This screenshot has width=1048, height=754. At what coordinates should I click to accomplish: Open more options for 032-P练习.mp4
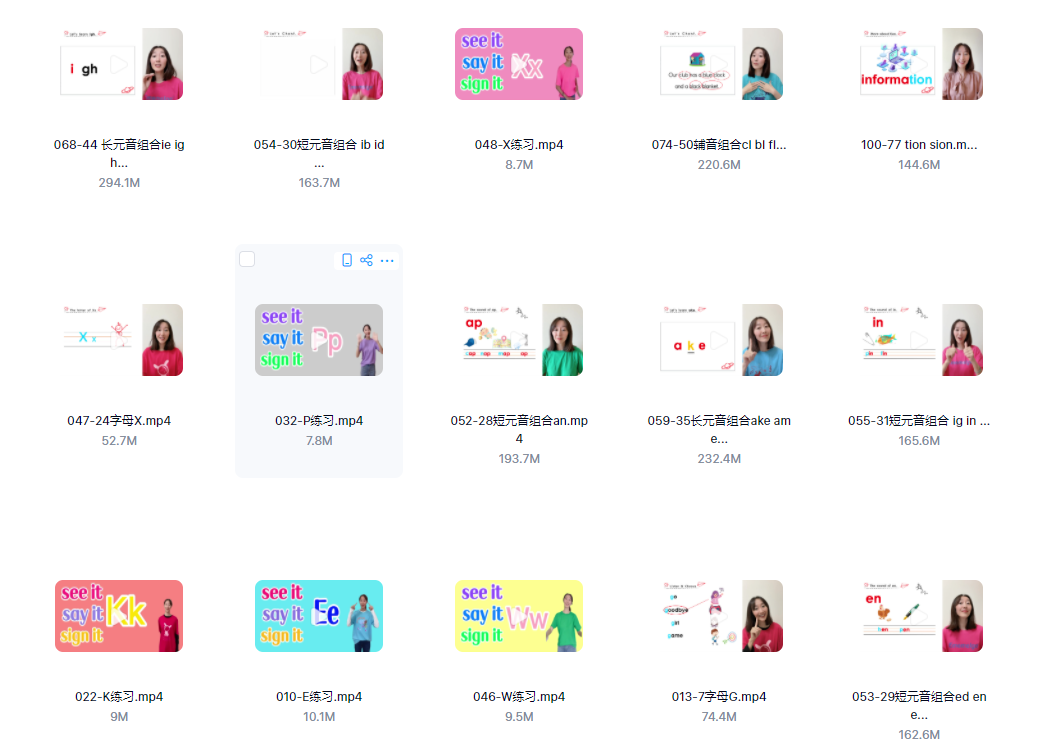pos(387,260)
